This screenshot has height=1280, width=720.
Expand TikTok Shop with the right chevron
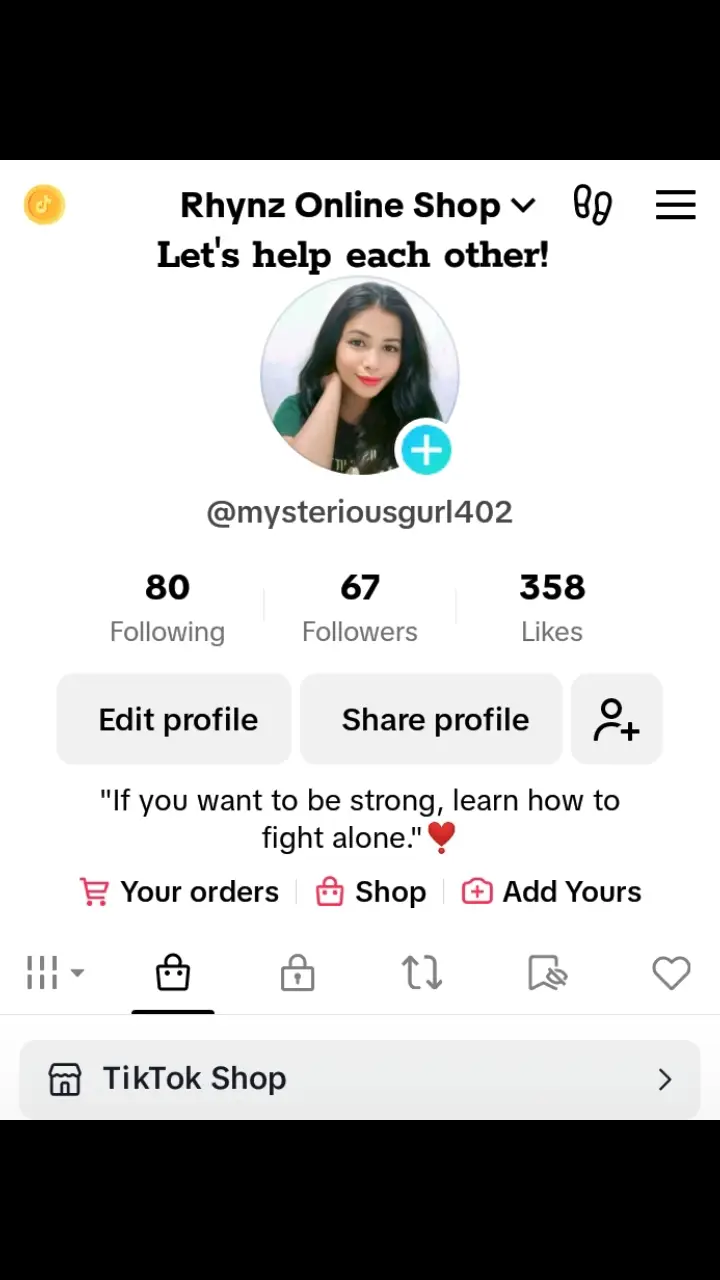pos(664,1079)
